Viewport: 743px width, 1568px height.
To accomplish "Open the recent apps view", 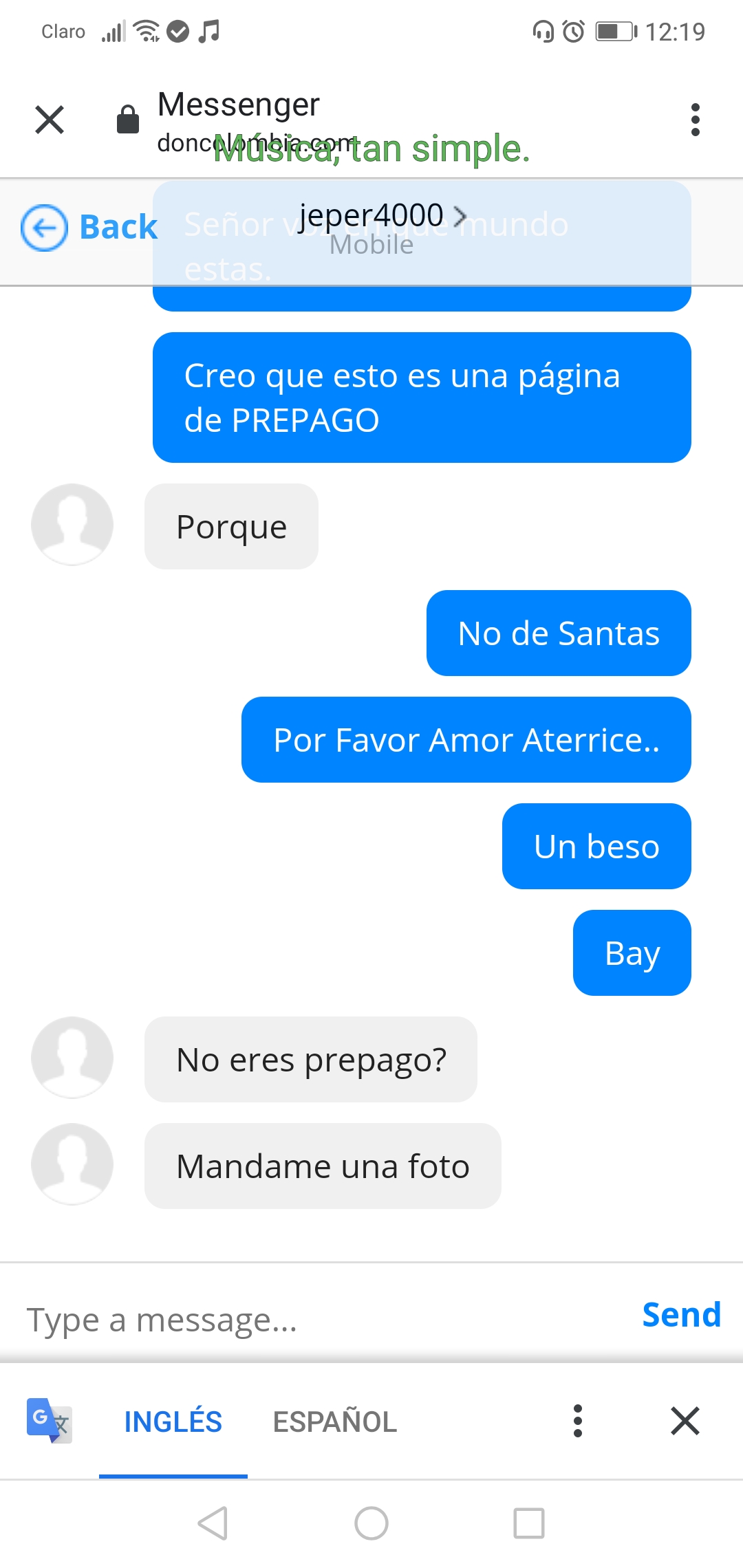I will pos(529,1523).
